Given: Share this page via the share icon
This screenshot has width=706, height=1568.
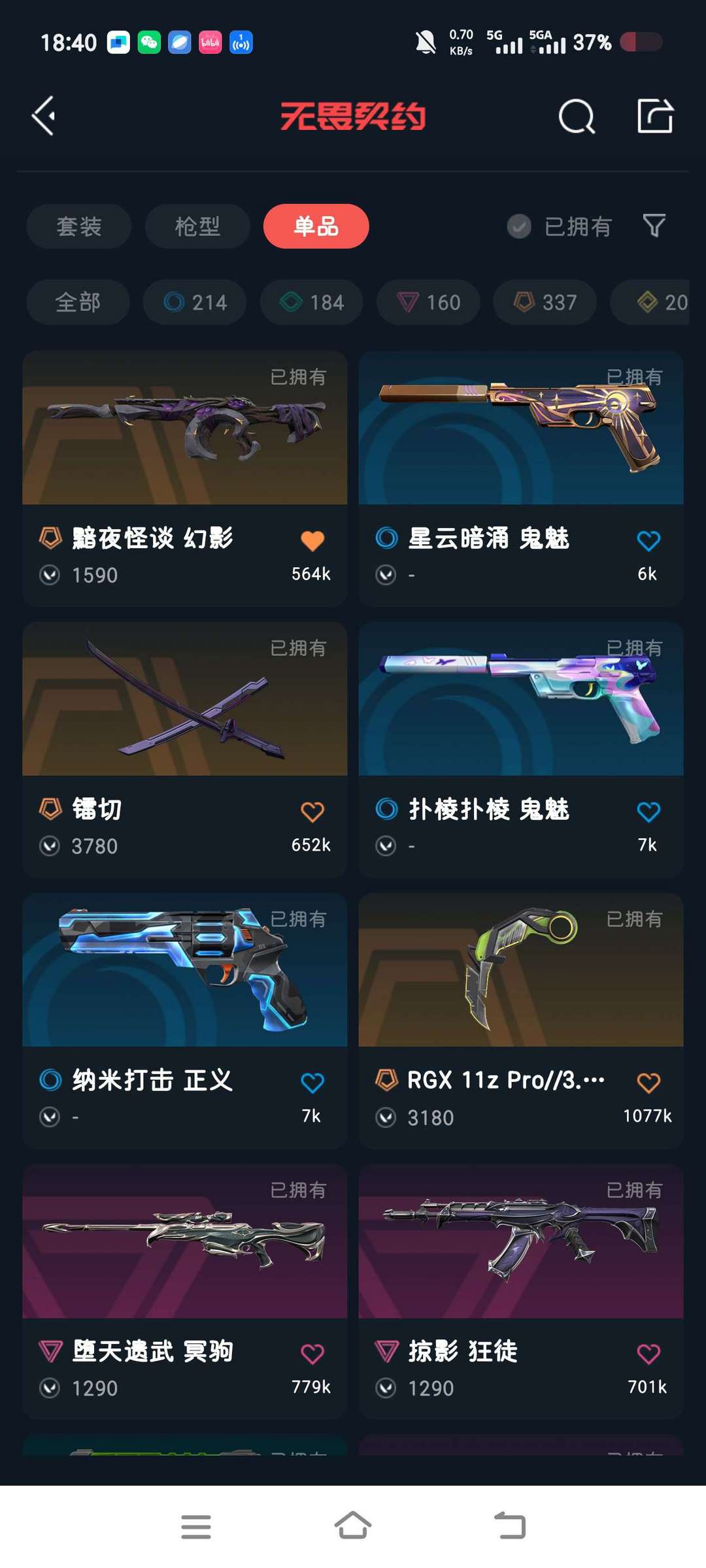Looking at the screenshot, I should click(x=655, y=116).
